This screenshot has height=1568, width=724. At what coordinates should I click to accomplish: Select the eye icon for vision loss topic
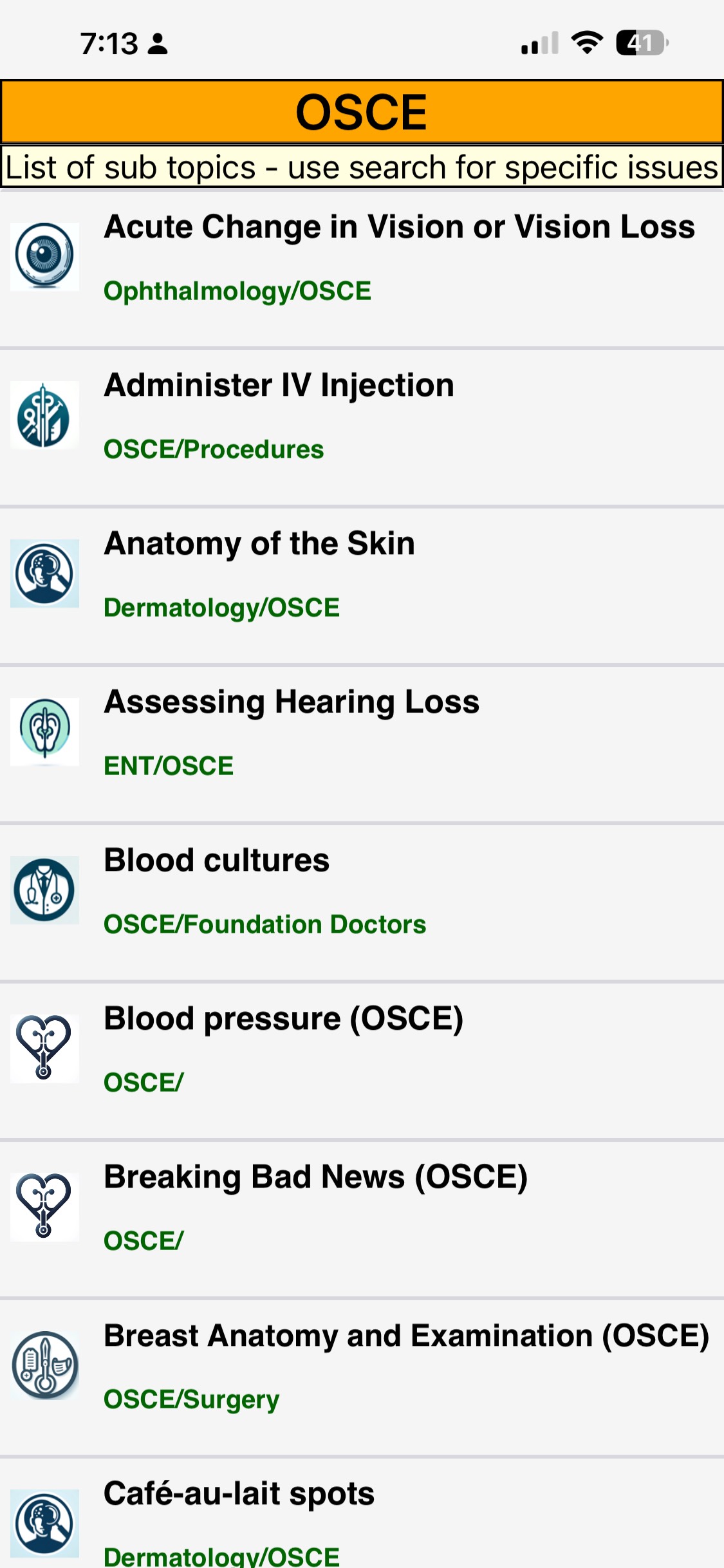[44, 257]
